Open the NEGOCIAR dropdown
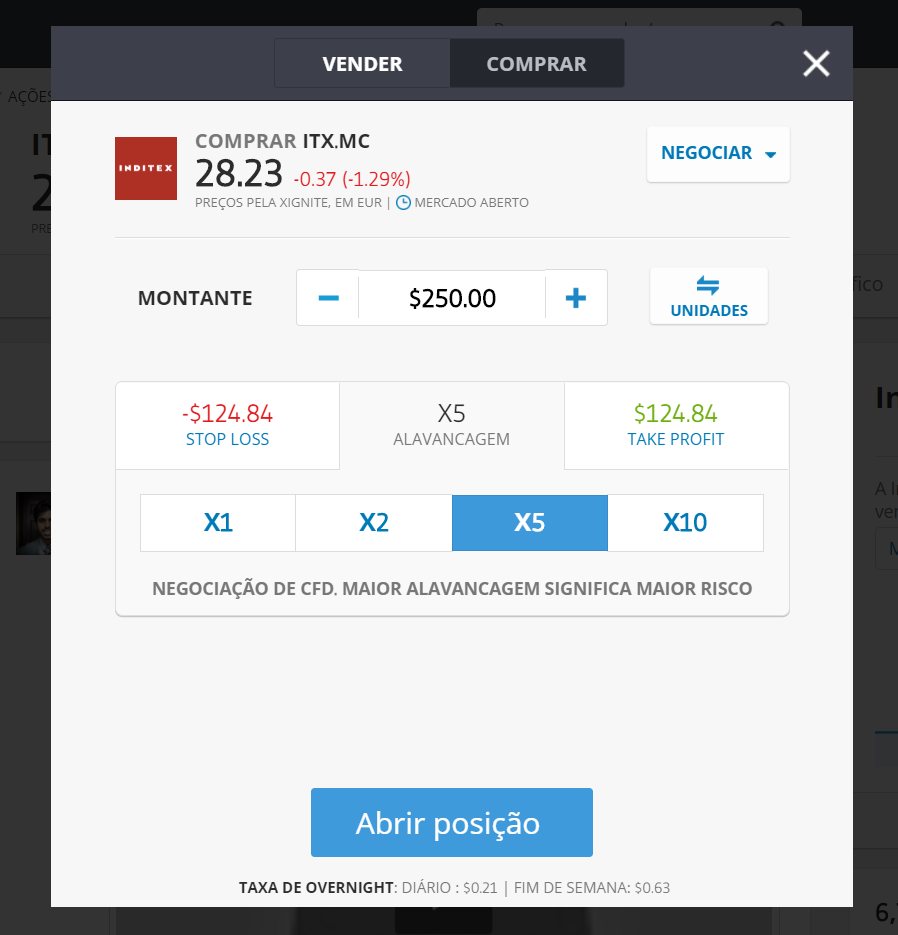 718,154
